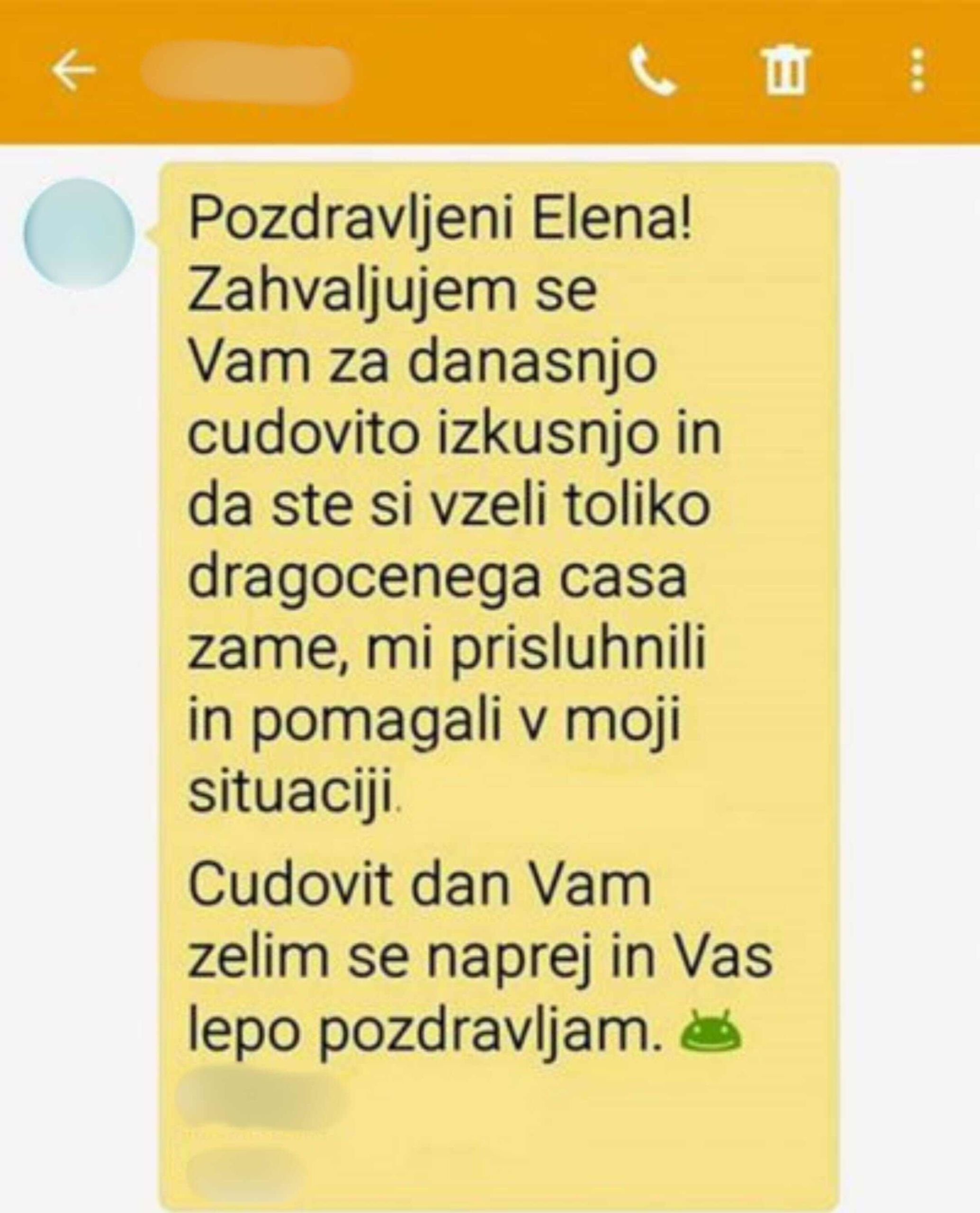Open the three-dot overflow menu

tap(918, 70)
